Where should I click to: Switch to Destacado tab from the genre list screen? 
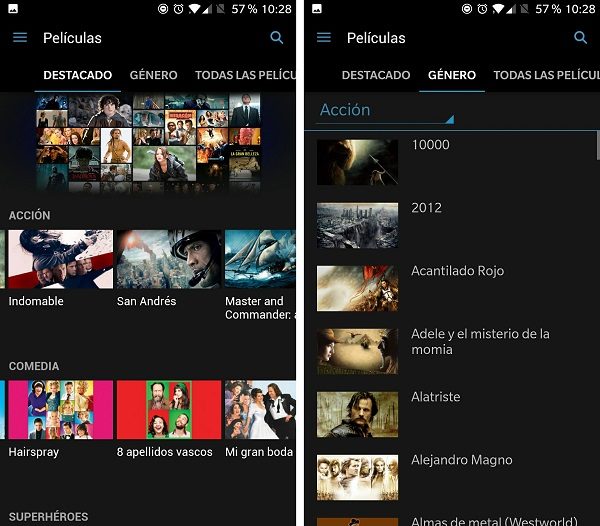pyautogui.click(x=376, y=75)
